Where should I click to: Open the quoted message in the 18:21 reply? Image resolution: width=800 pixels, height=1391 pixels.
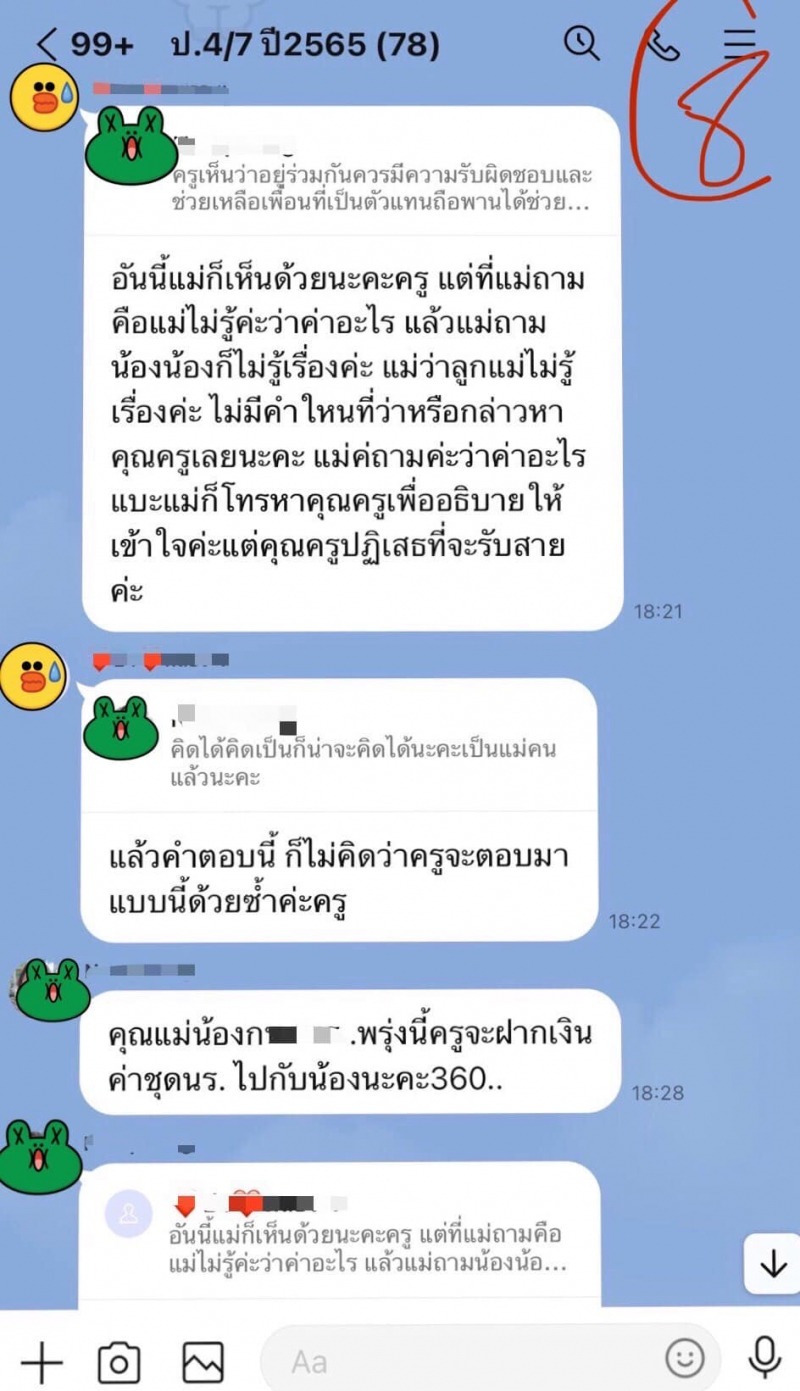(x=380, y=188)
